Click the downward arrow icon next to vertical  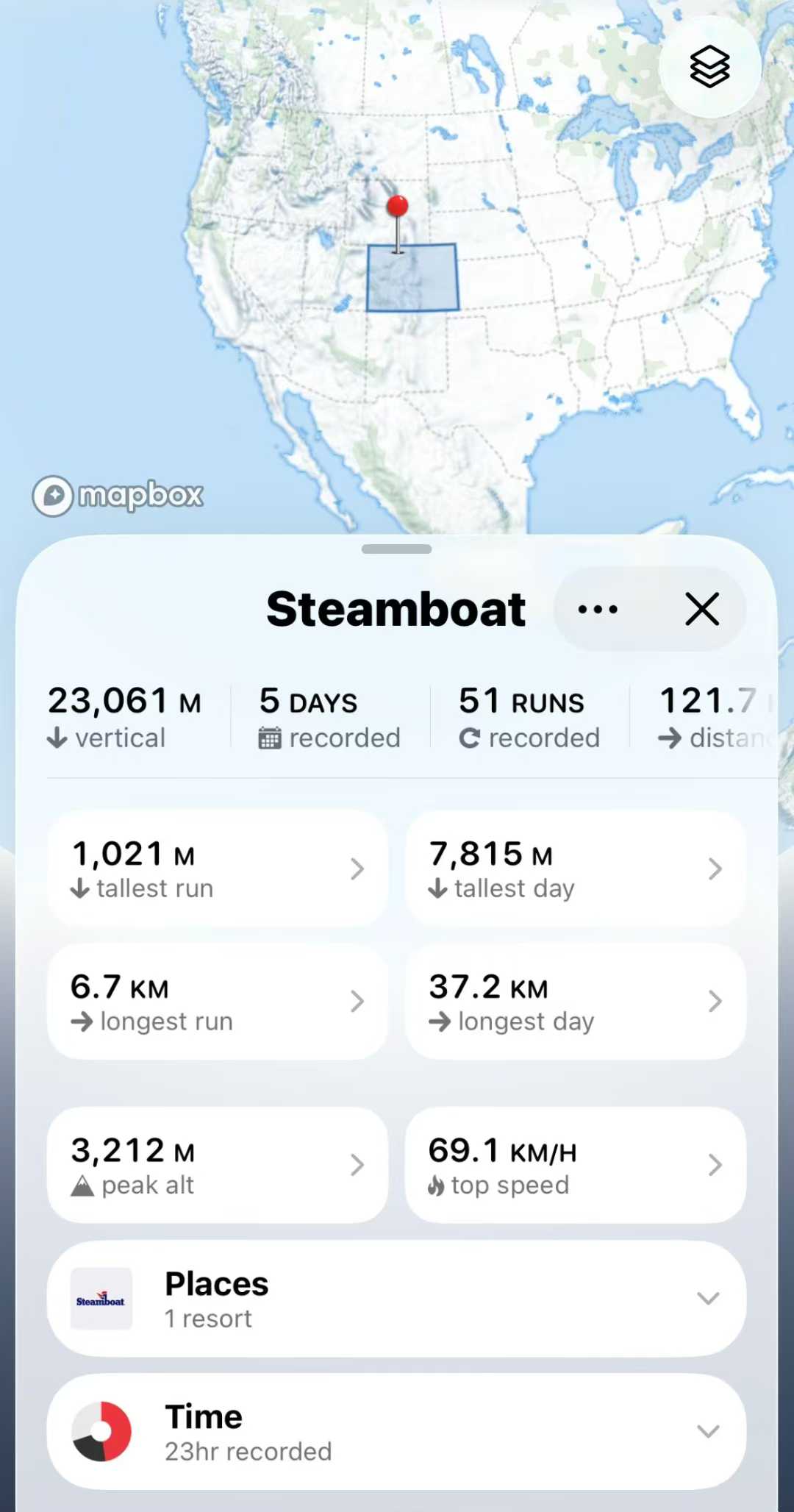click(x=59, y=738)
